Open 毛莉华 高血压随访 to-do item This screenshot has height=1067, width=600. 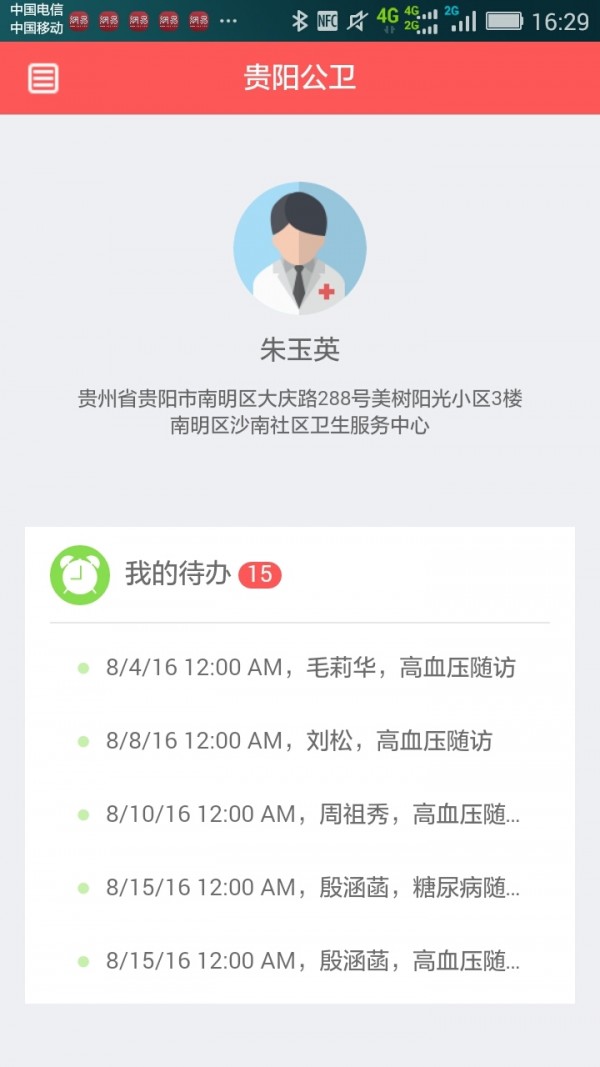[x=310, y=667]
